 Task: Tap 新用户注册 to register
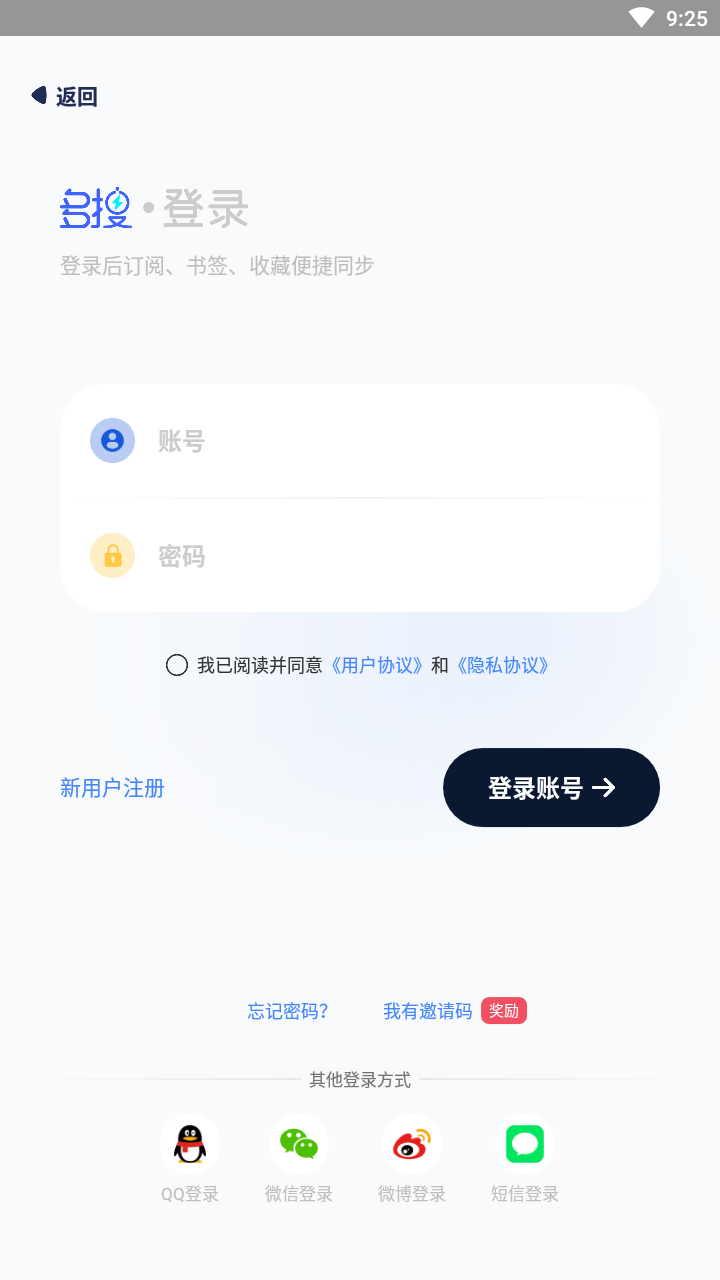[x=112, y=788]
